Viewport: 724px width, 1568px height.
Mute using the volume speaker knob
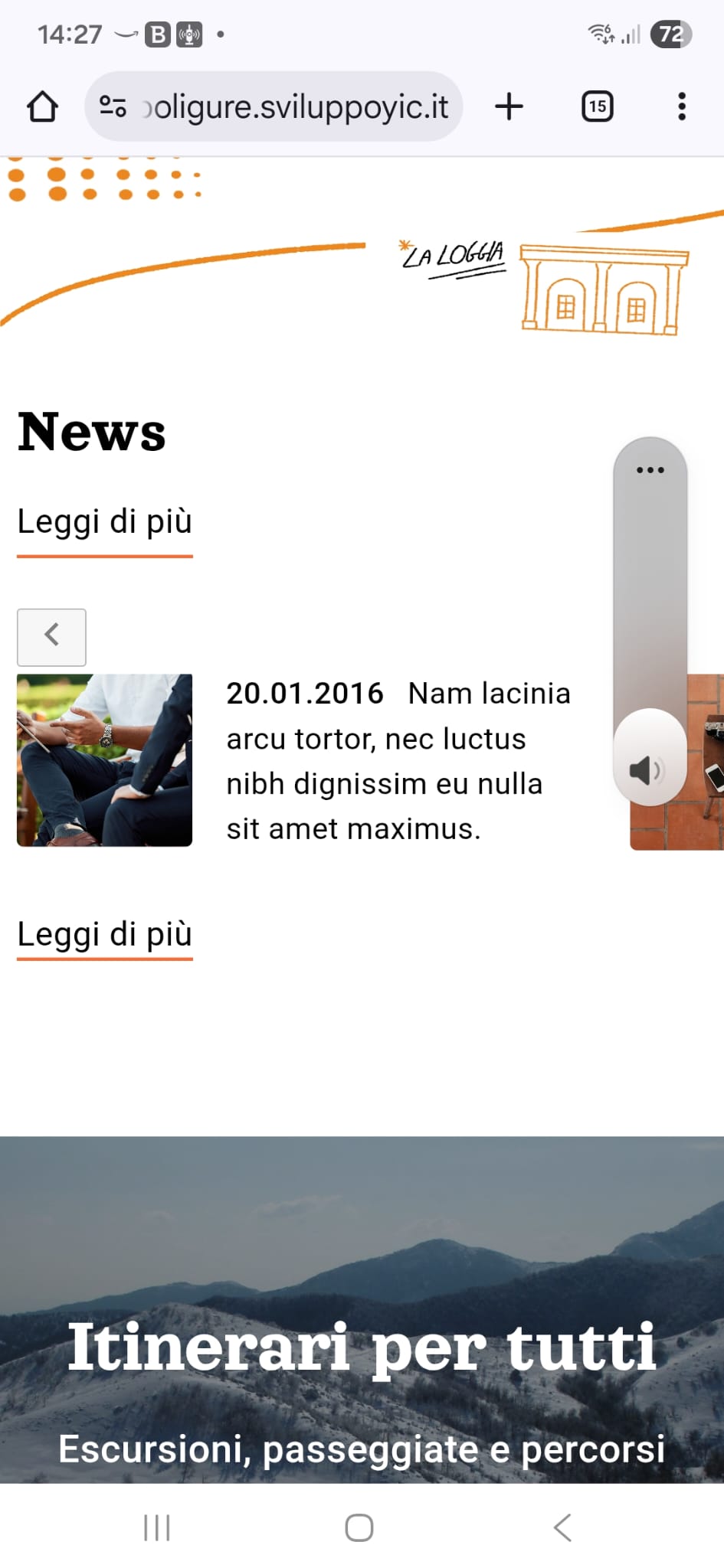point(648,770)
